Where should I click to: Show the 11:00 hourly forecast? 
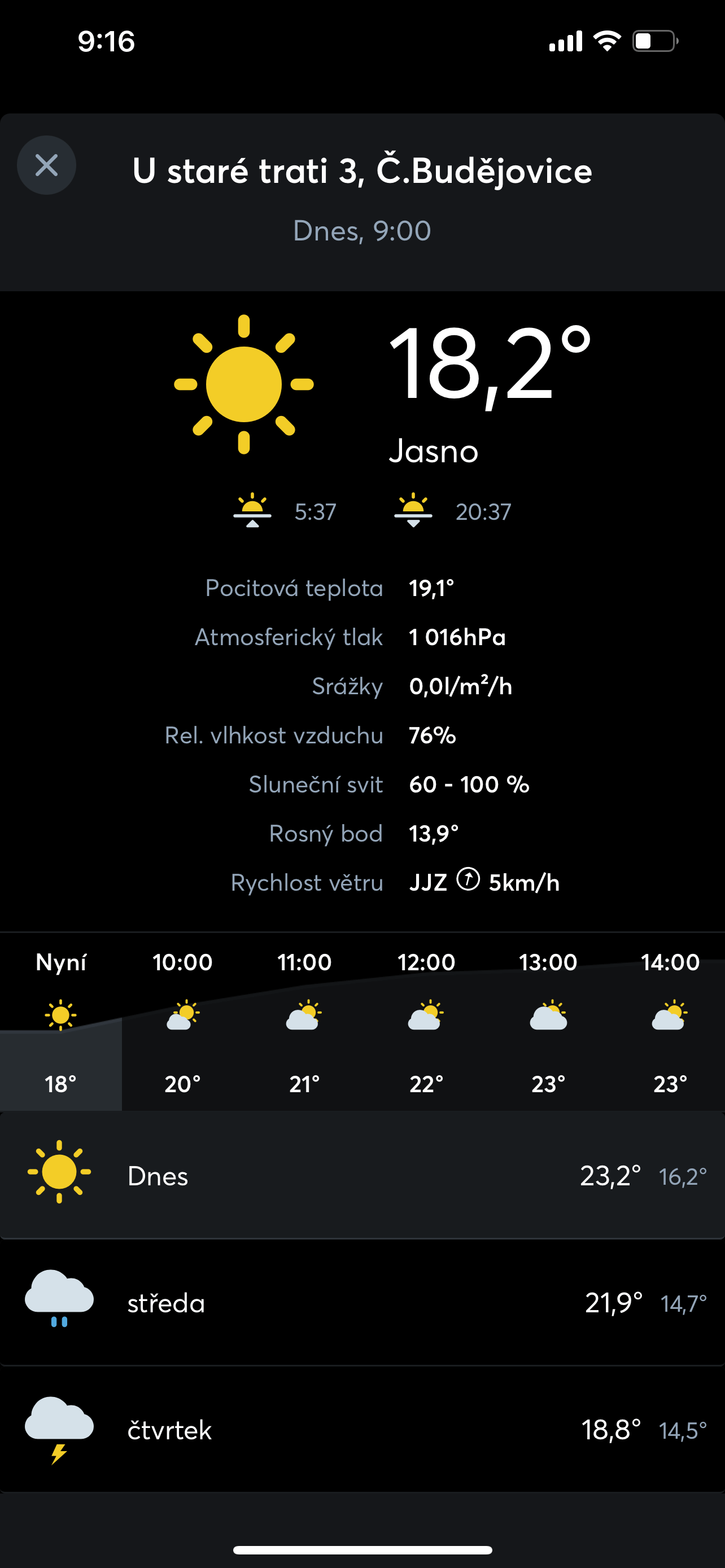pos(304,1023)
